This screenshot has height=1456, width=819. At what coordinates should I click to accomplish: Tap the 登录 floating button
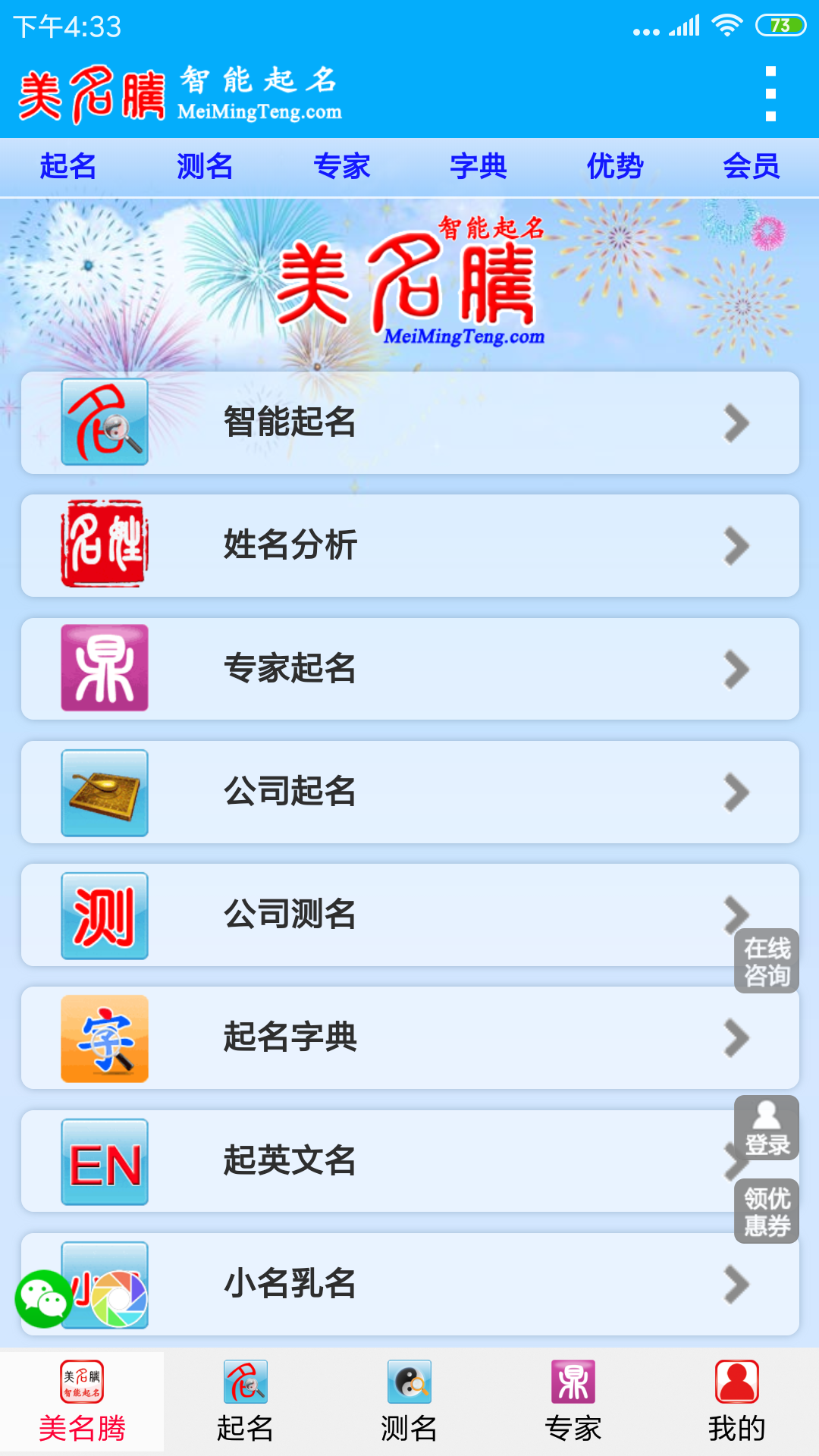[767, 1128]
